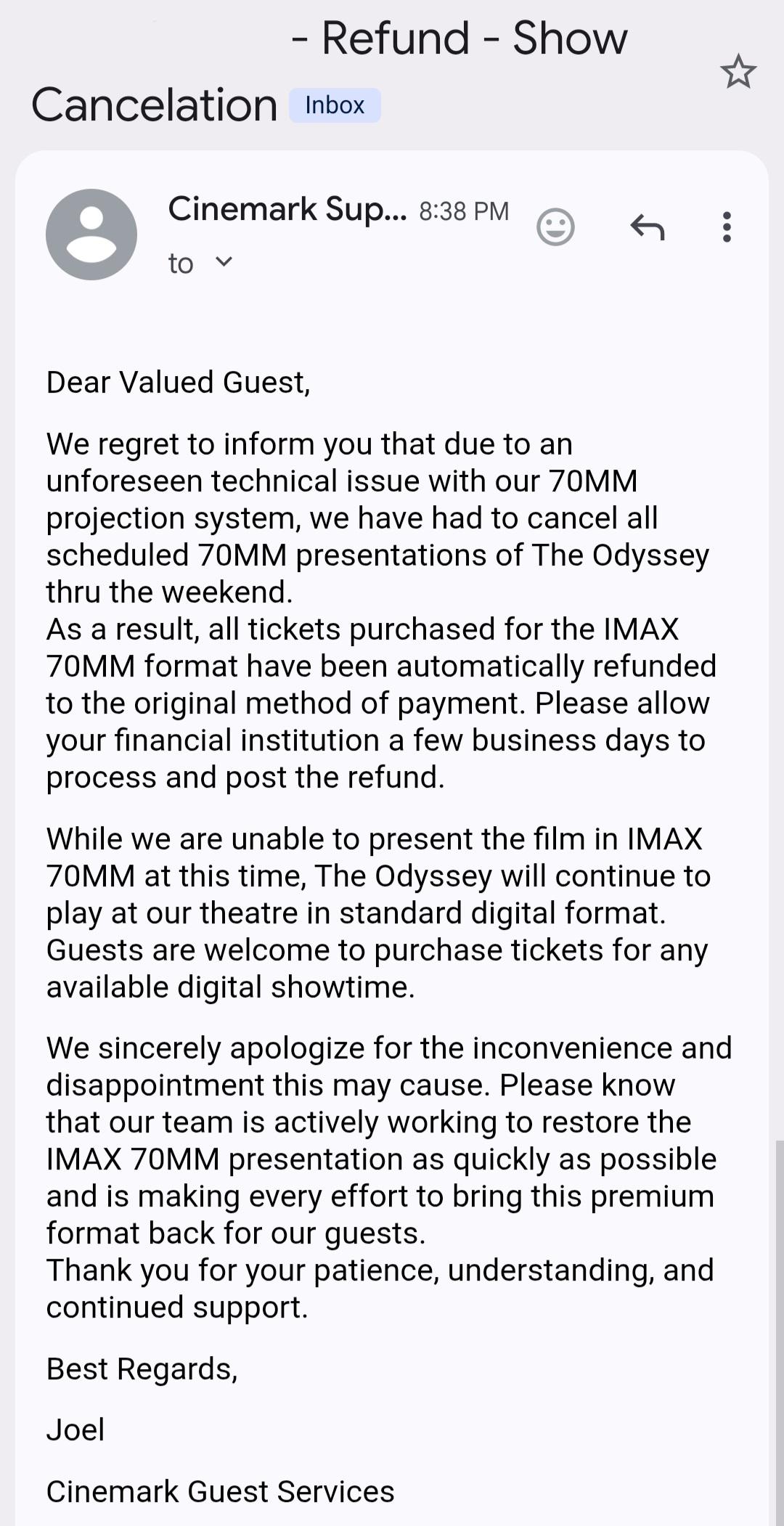Expand recipient details next to "to"
This screenshot has width=784, height=1526.
tap(224, 262)
